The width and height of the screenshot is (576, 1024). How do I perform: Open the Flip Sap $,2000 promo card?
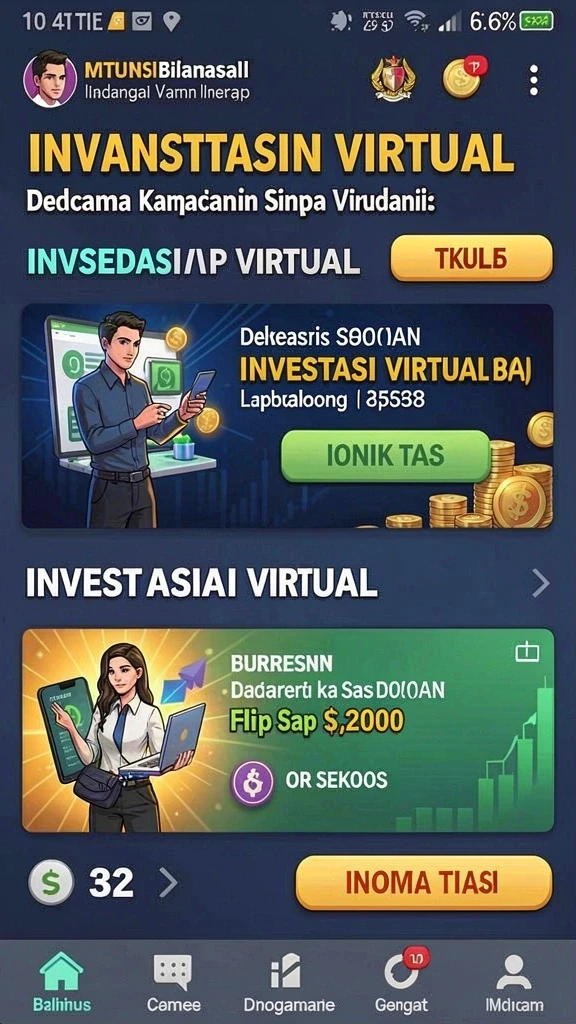coord(287,730)
